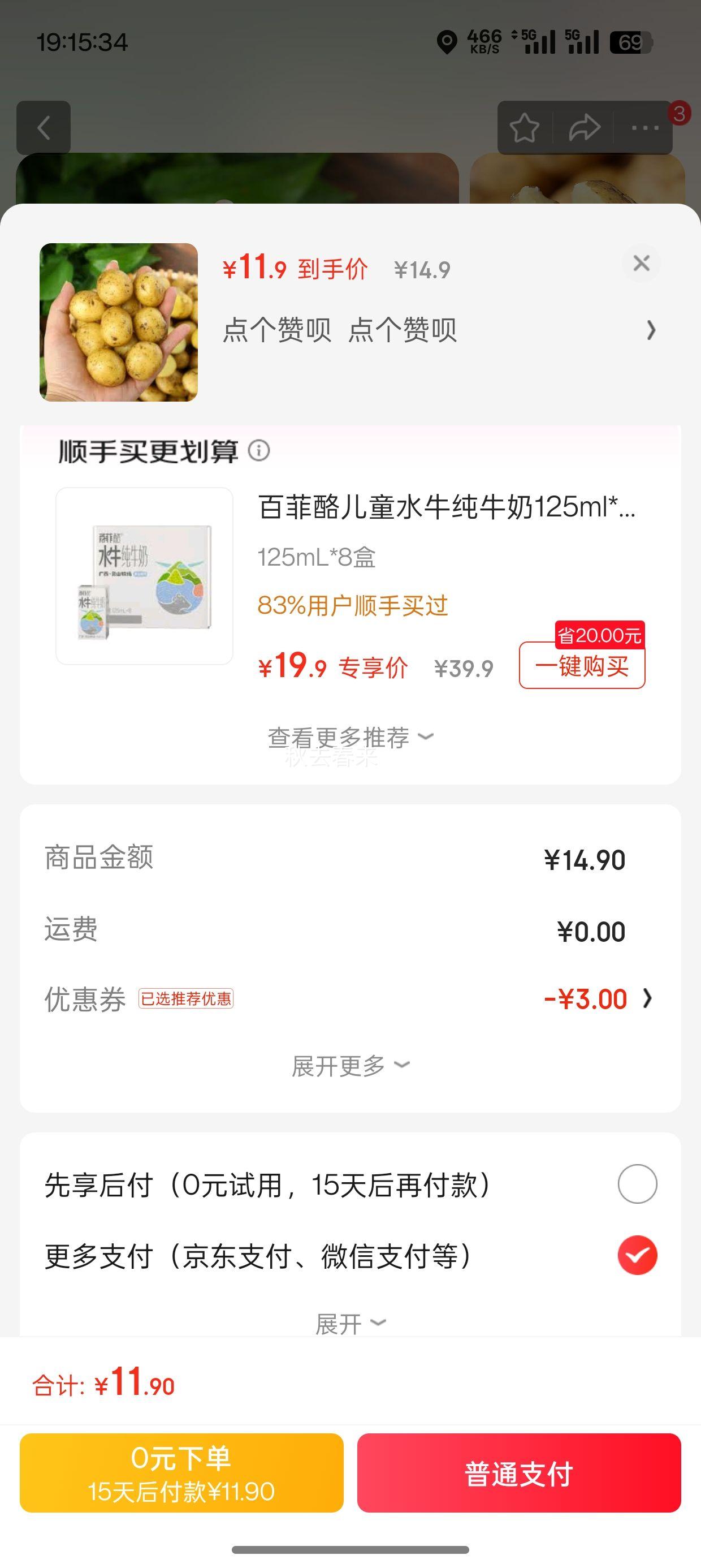Place order with 0元下单
701x1568 pixels.
tap(181, 1473)
